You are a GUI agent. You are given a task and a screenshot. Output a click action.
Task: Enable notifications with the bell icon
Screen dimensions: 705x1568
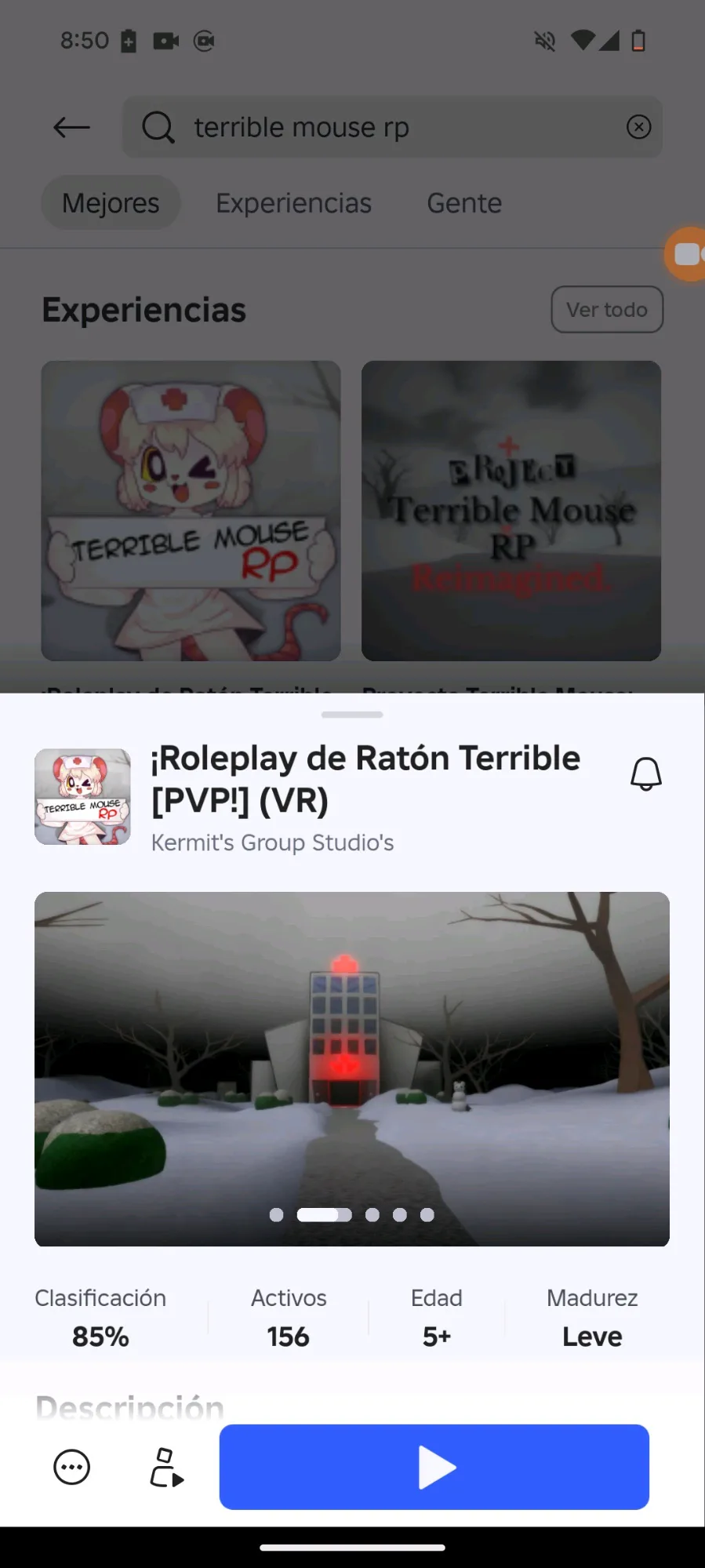coord(645,773)
